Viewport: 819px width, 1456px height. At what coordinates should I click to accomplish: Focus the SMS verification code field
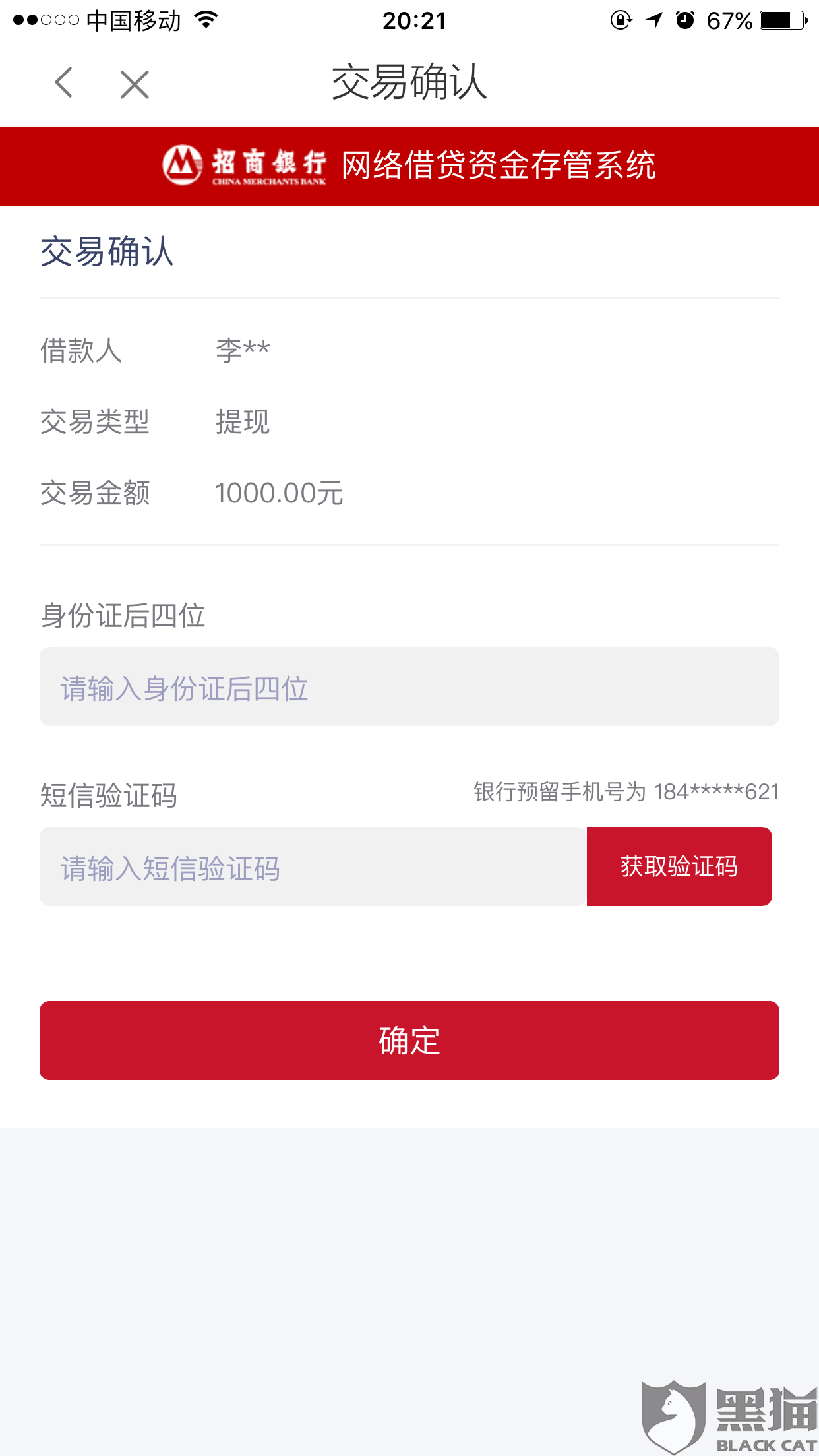[313, 866]
